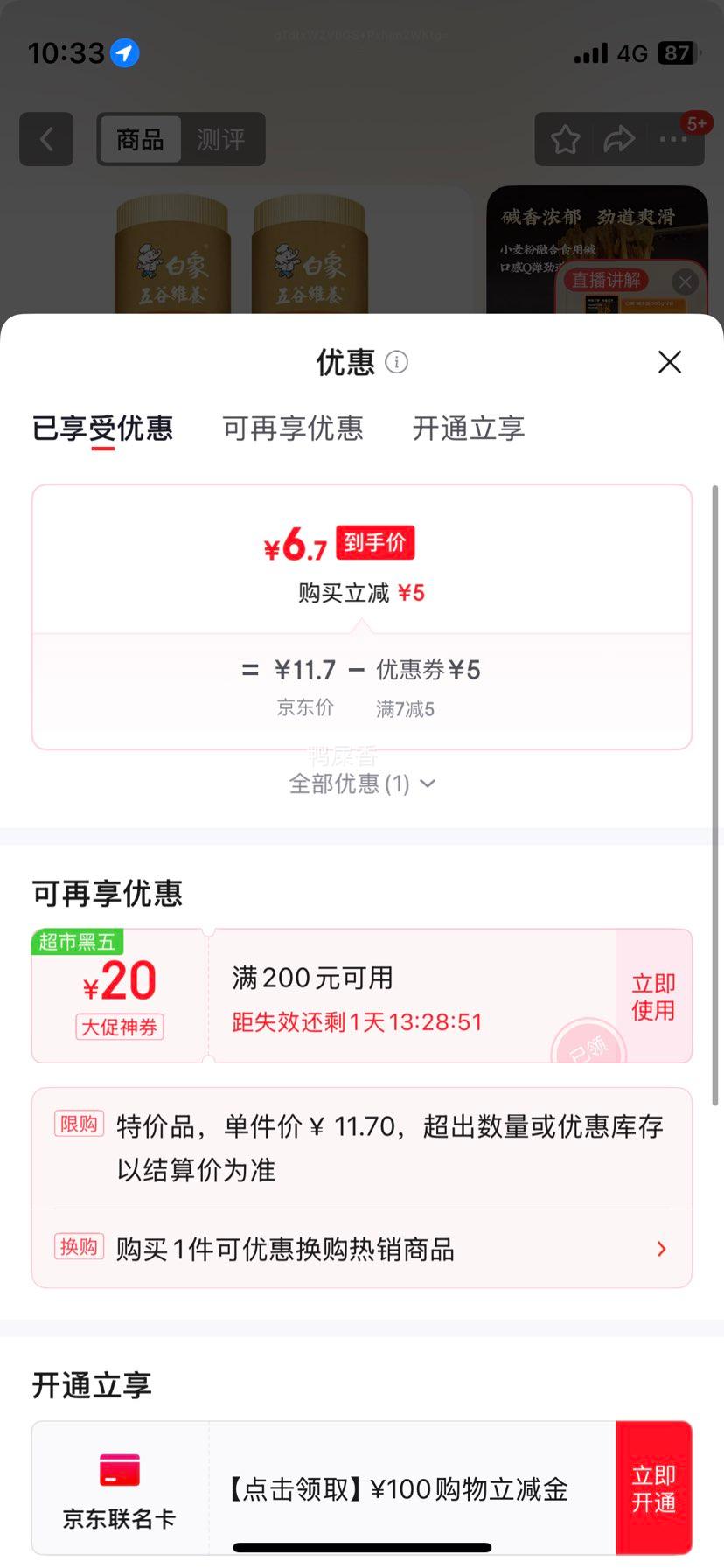This screenshot has height=1568, width=724.
Task: Tap the info circle beside 优惠
Action: [x=395, y=362]
